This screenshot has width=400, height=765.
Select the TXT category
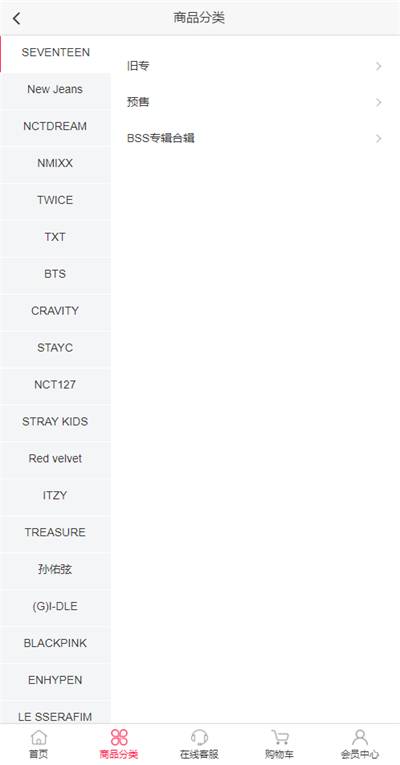point(55,237)
